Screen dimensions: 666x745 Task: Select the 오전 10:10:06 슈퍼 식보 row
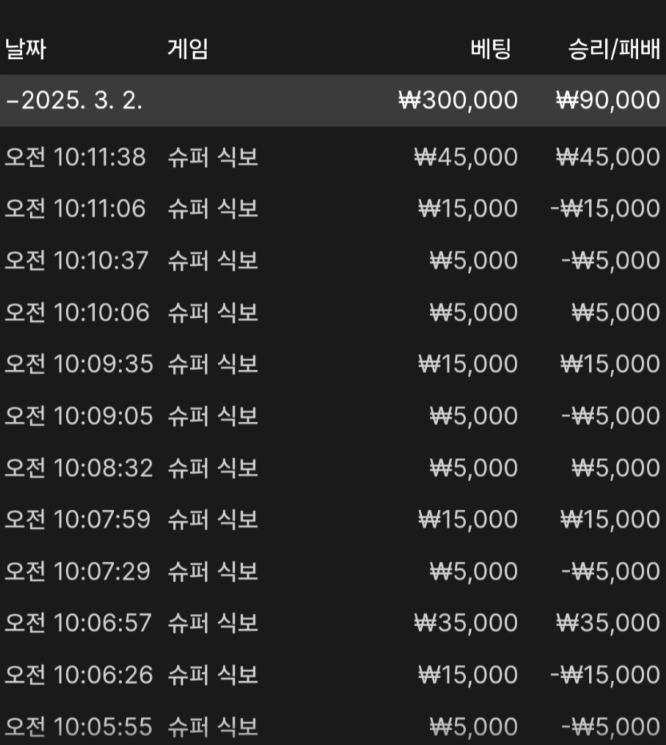coord(332,313)
